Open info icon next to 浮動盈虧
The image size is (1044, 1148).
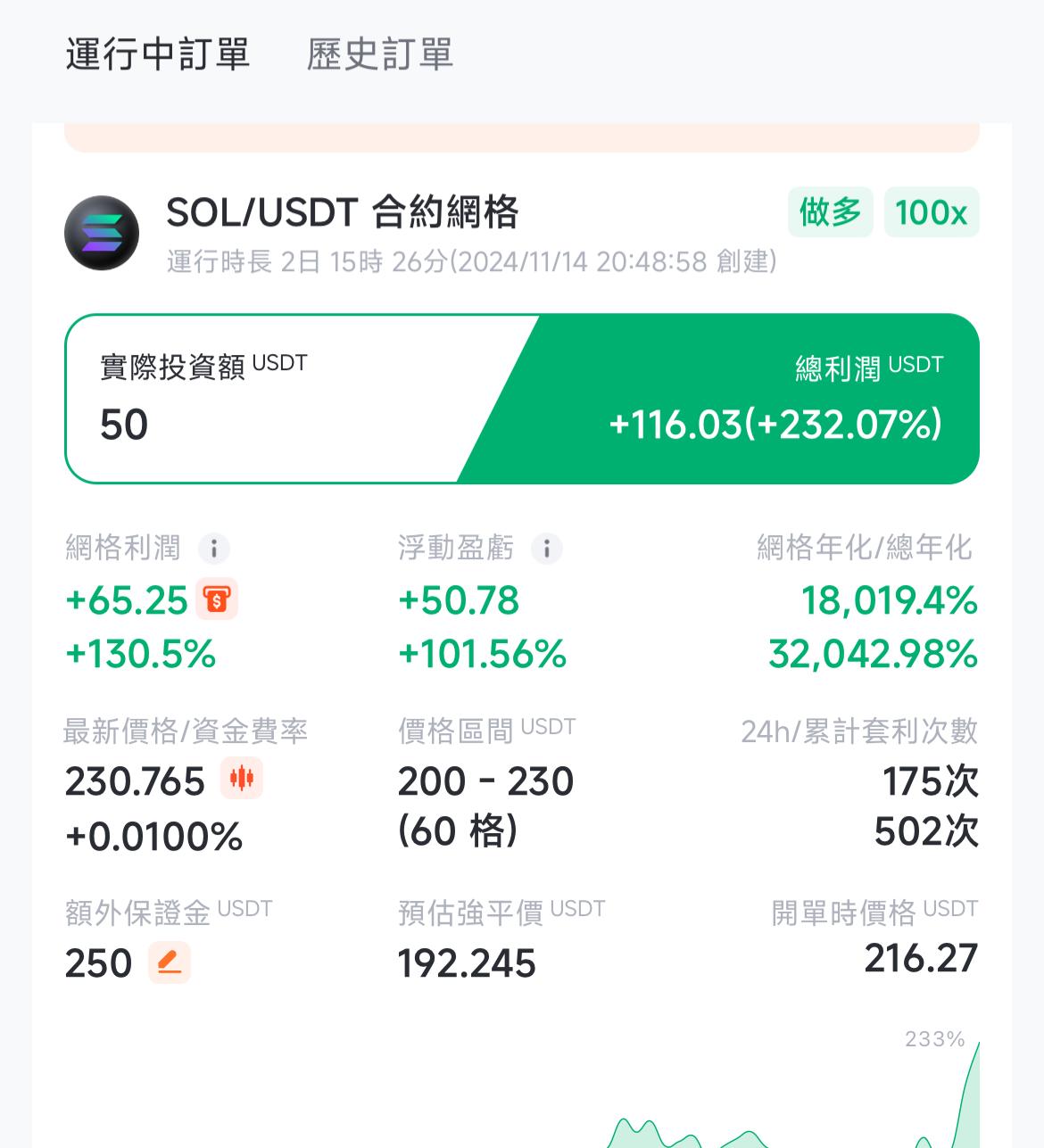pyautogui.click(x=546, y=548)
